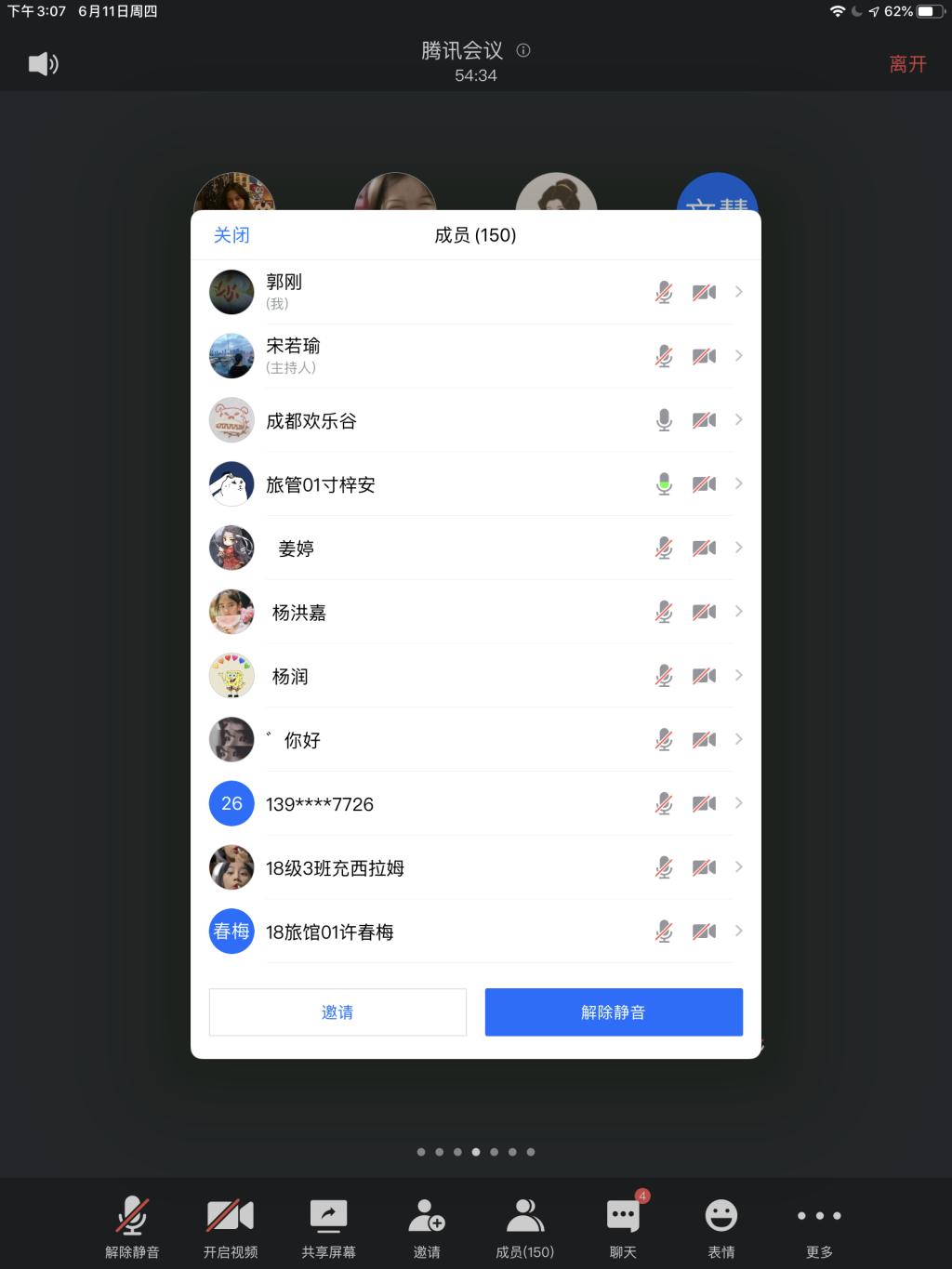Viewport: 952px width, 1269px height.
Task: Open member row for 宋若瑜
Action: point(474,356)
